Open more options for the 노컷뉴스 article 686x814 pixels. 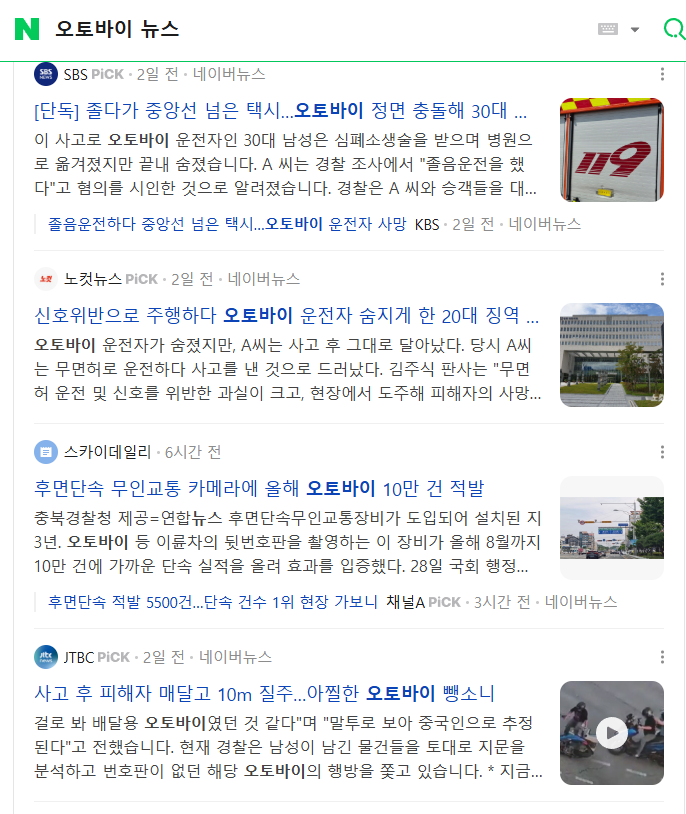coord(662,279)
